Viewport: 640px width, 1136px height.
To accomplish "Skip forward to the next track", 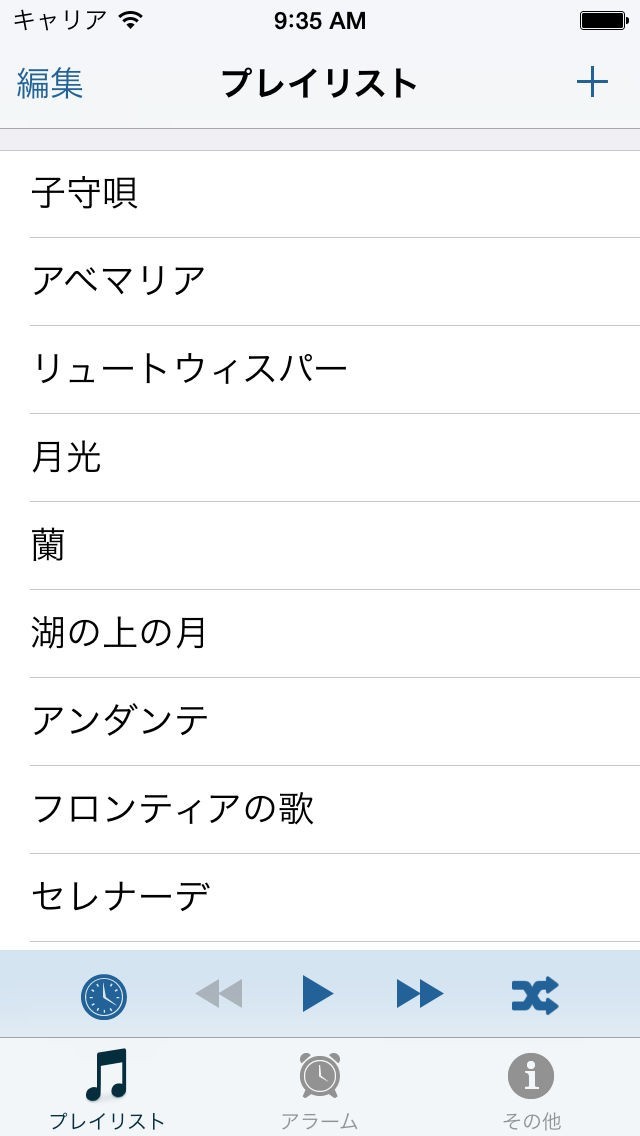I will [420, 994].
